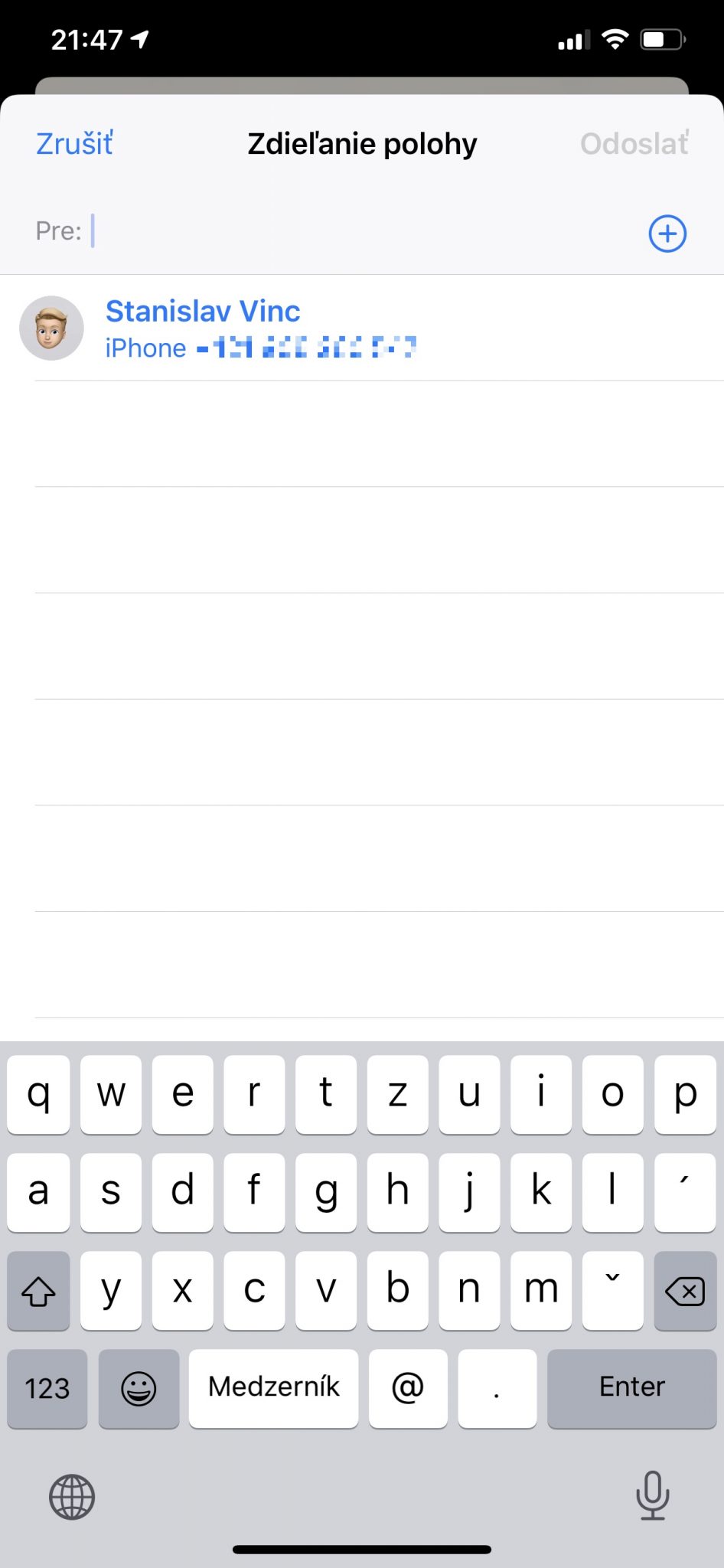Start dictation with the microphone icon
Viewport: 724px width, 1568px height.
point(653,1495)
